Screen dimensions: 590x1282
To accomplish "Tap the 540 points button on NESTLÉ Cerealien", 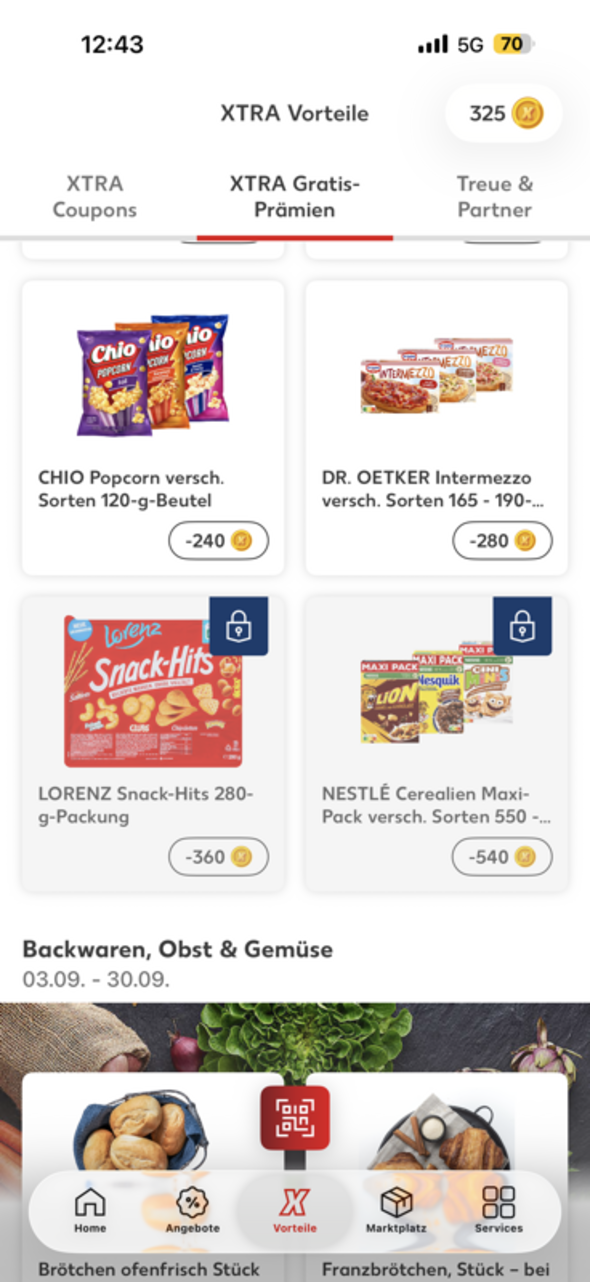I will click(x=502, y=857).
